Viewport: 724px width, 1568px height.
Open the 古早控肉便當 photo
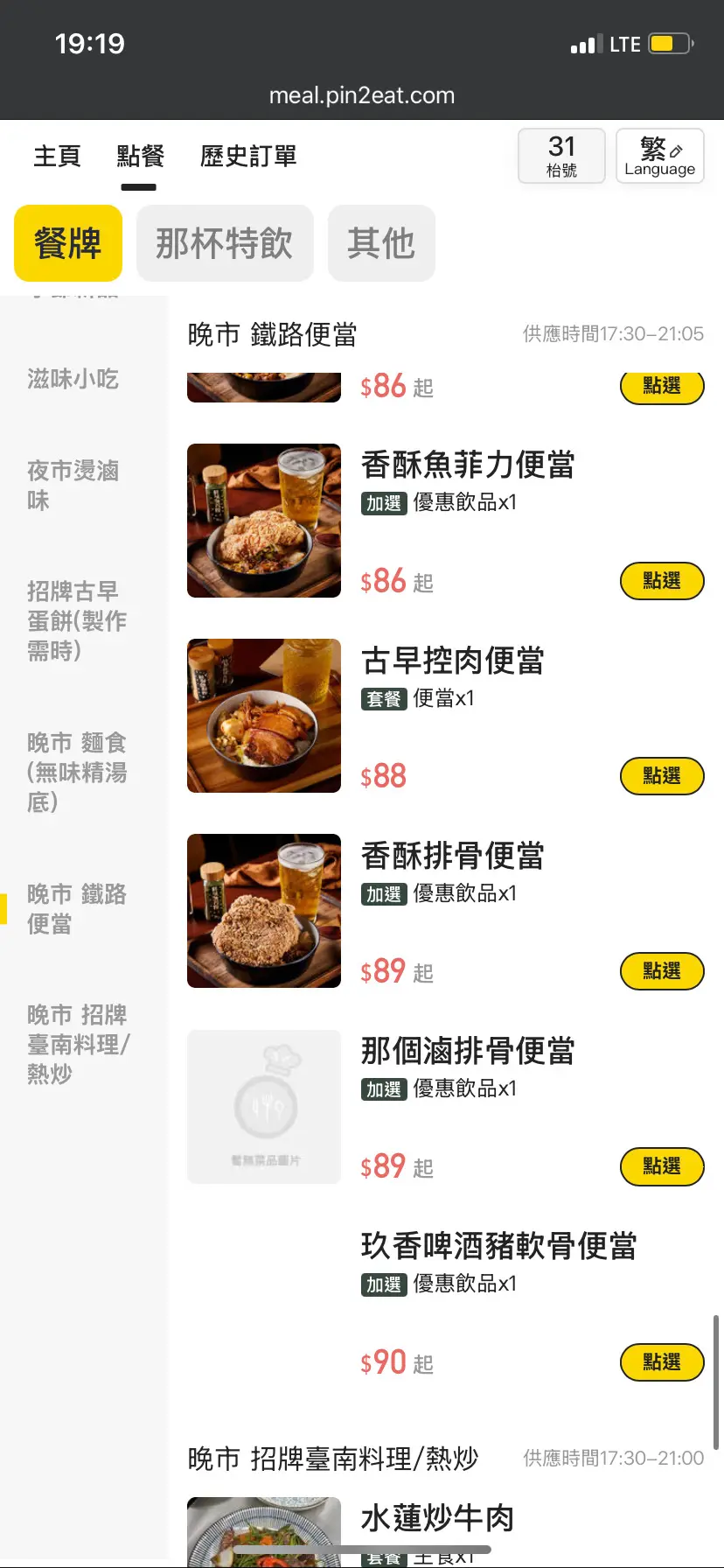tap(264, 716)
